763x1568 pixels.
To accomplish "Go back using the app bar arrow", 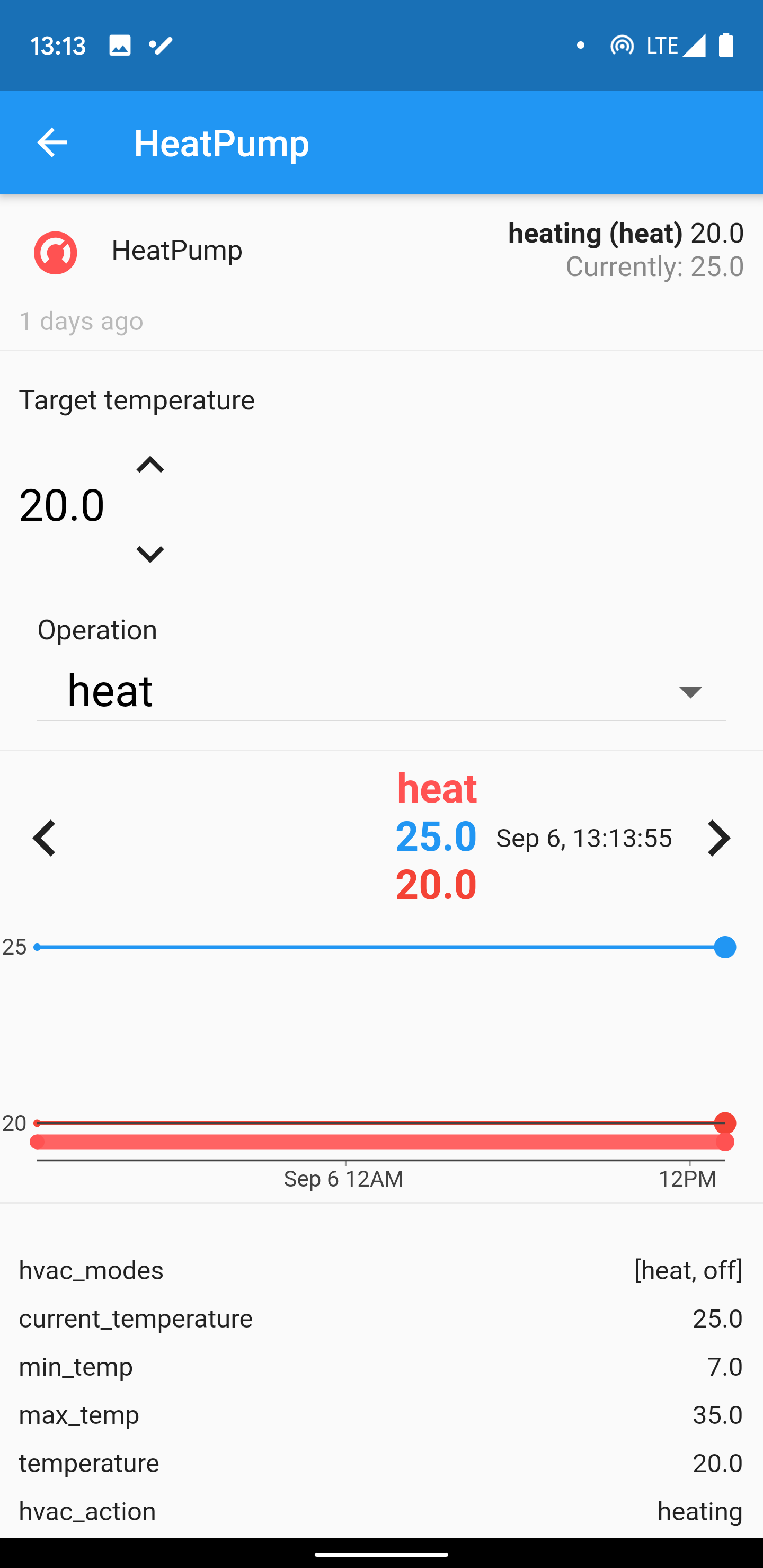I will (52, 143).
